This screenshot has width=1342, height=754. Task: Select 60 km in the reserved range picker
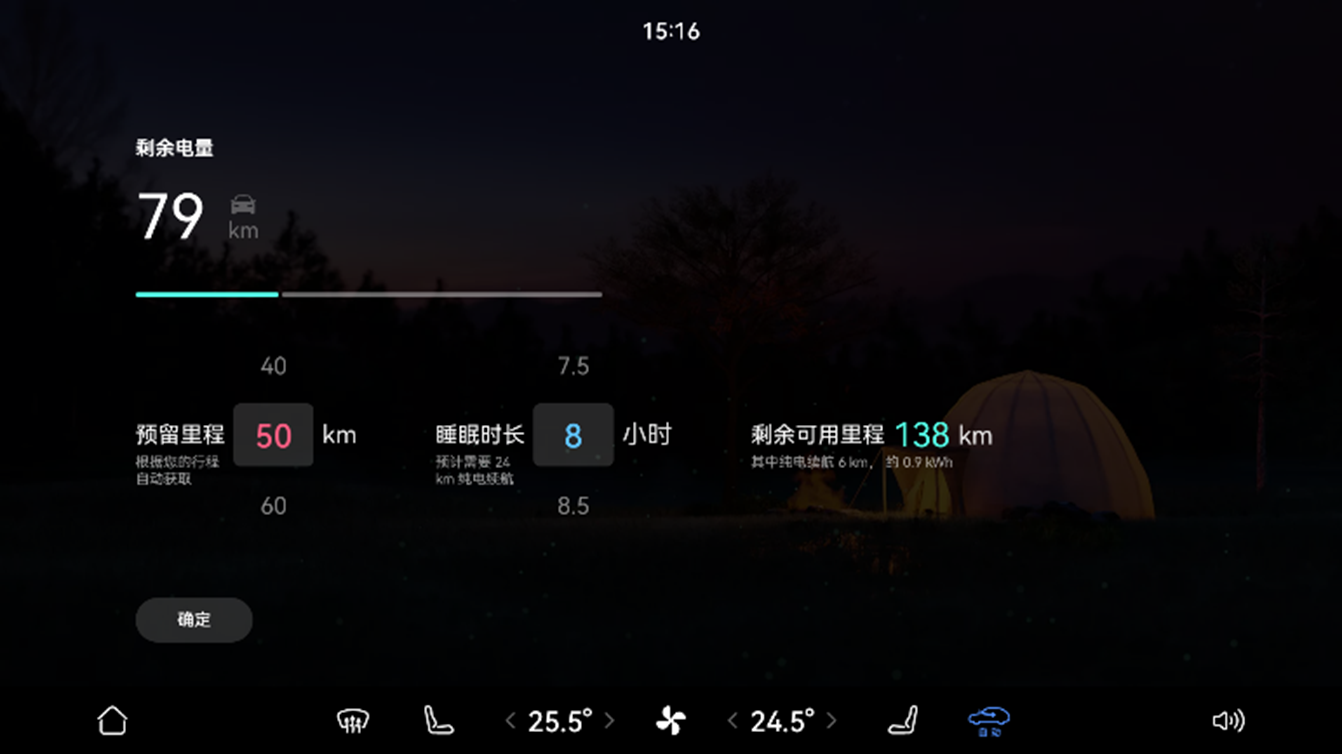(x=273, y=506)
